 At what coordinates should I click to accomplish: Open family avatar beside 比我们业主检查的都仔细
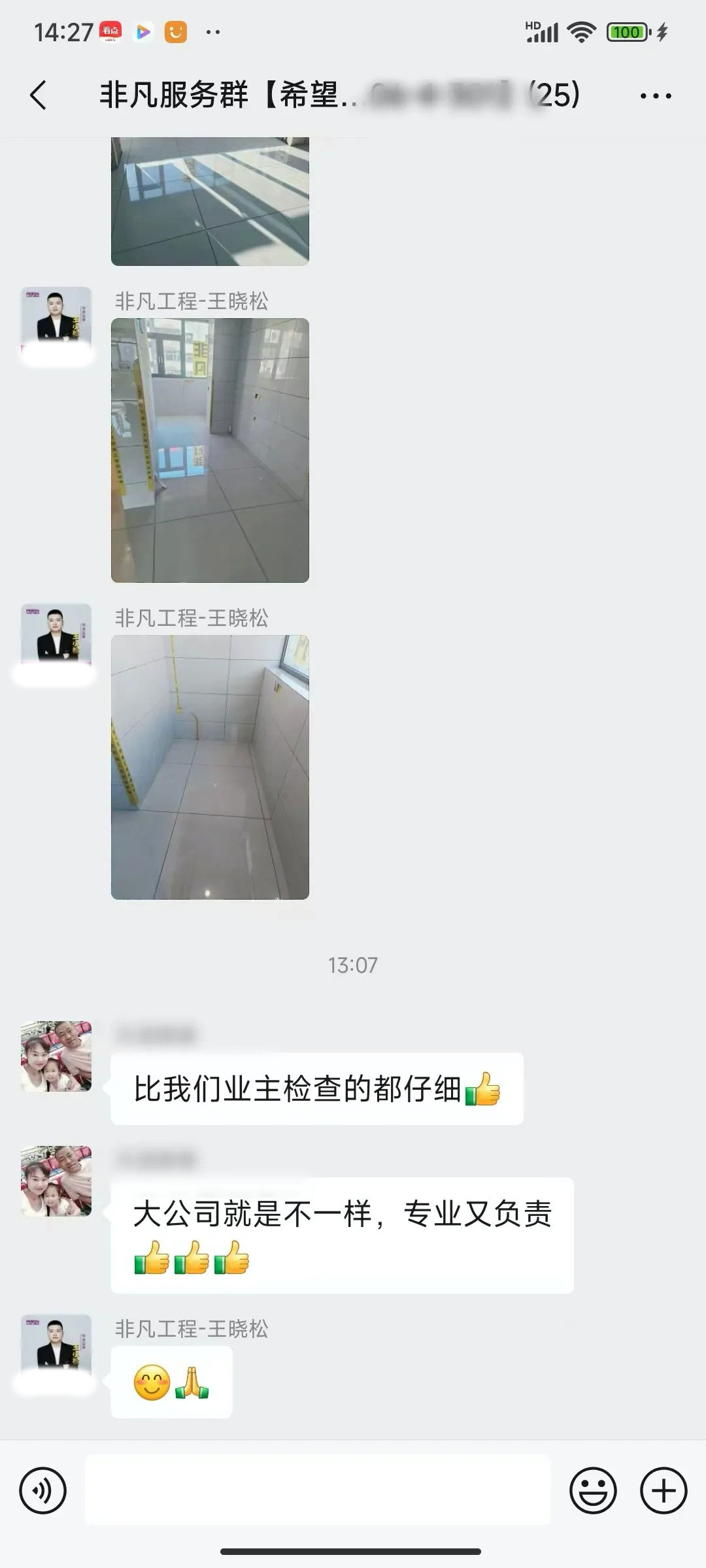pyautogui.click(x=56, y=1056)
